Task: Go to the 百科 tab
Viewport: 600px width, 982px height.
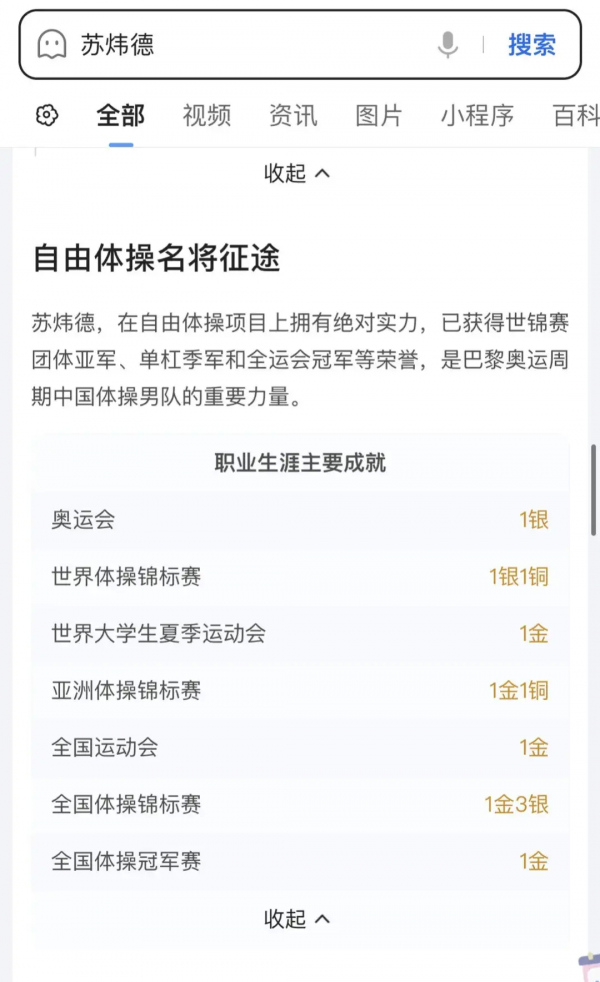Action: [x=576, y=116]
